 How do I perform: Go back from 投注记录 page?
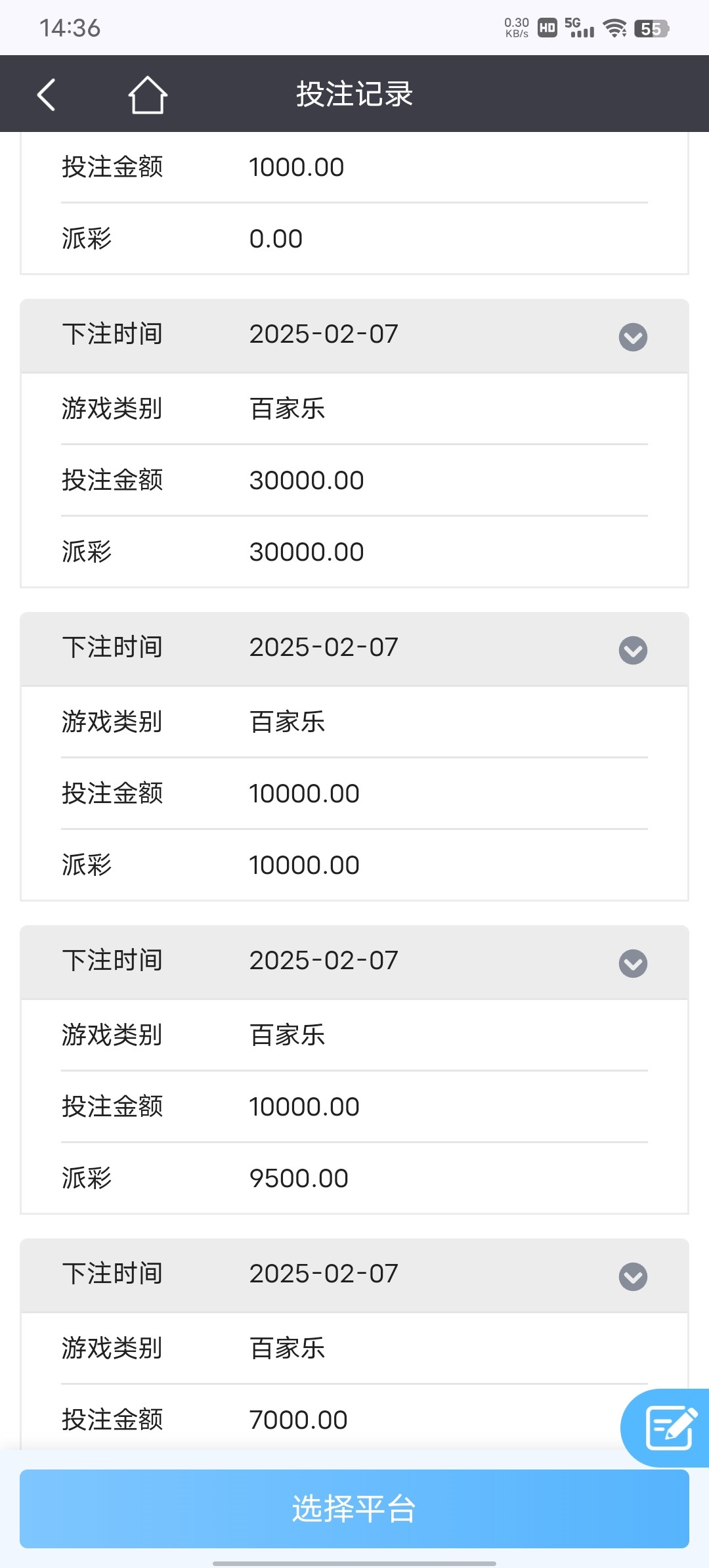pos(46,95)
